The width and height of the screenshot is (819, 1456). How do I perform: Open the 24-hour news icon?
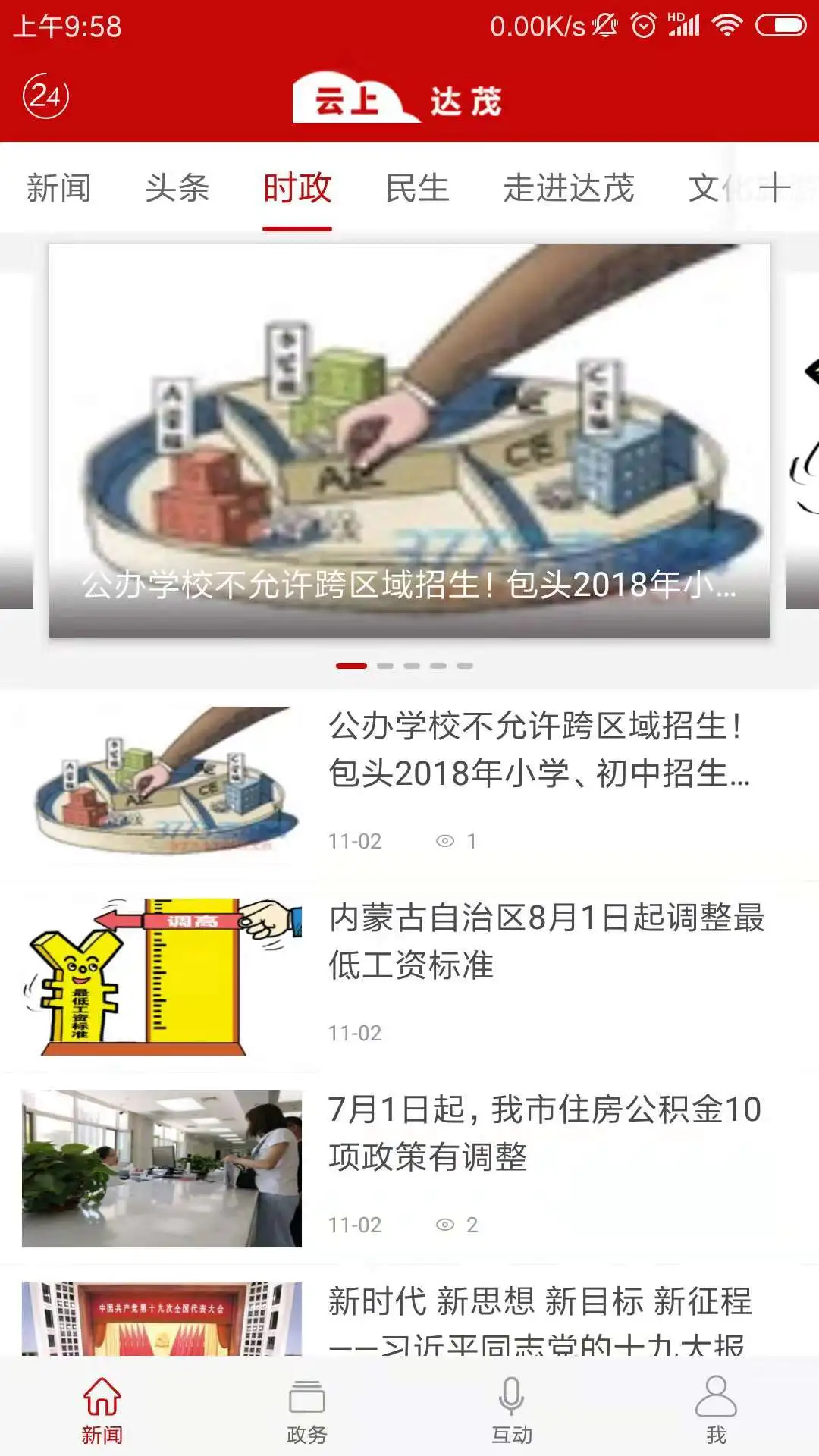(46, 96)
